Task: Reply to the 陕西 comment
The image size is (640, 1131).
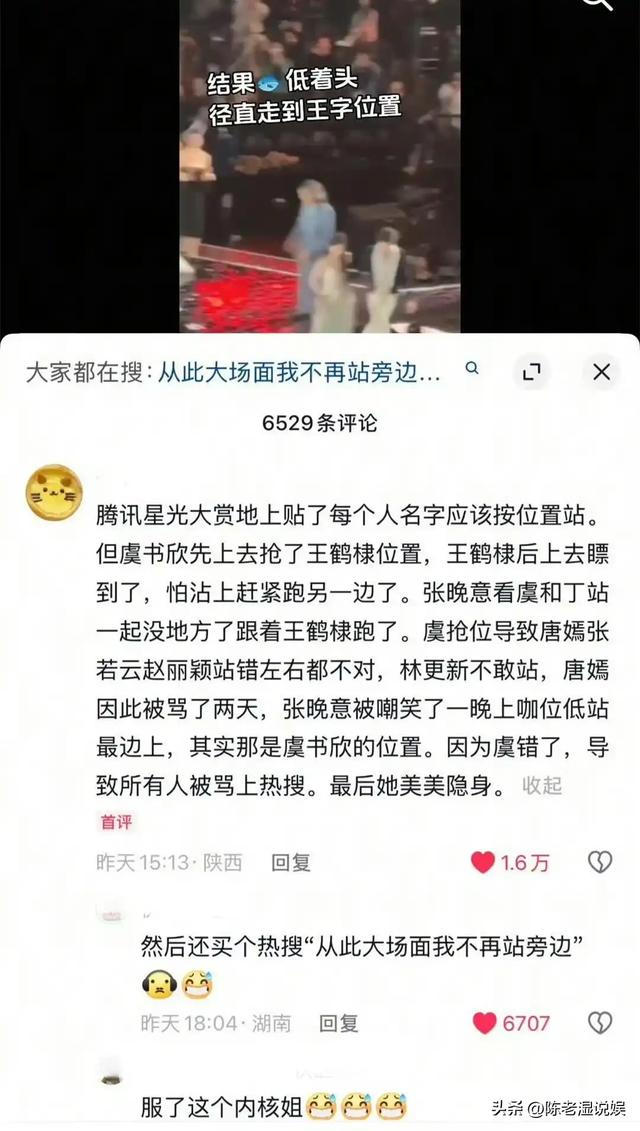Action: pos(291,862)
